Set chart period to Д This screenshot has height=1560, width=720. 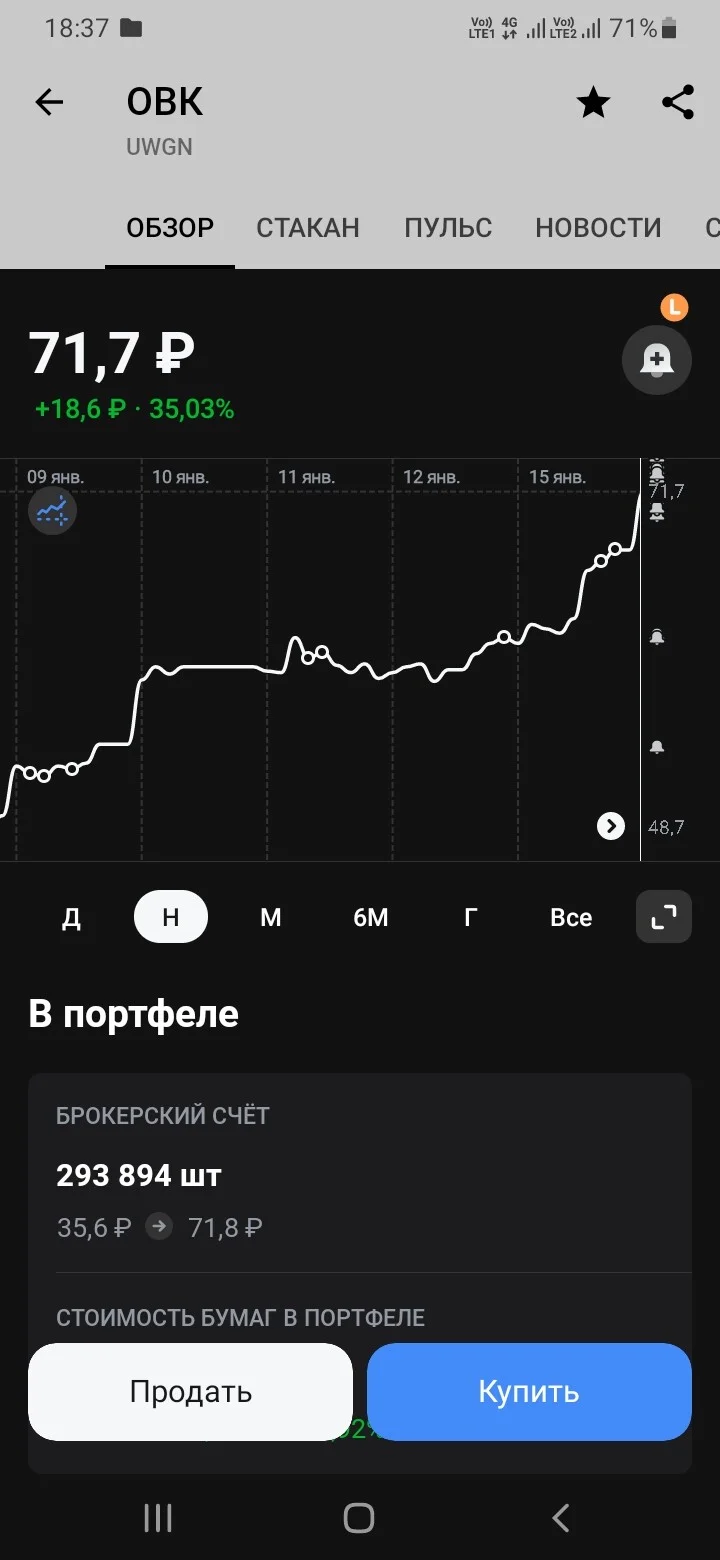pos(71,917)
